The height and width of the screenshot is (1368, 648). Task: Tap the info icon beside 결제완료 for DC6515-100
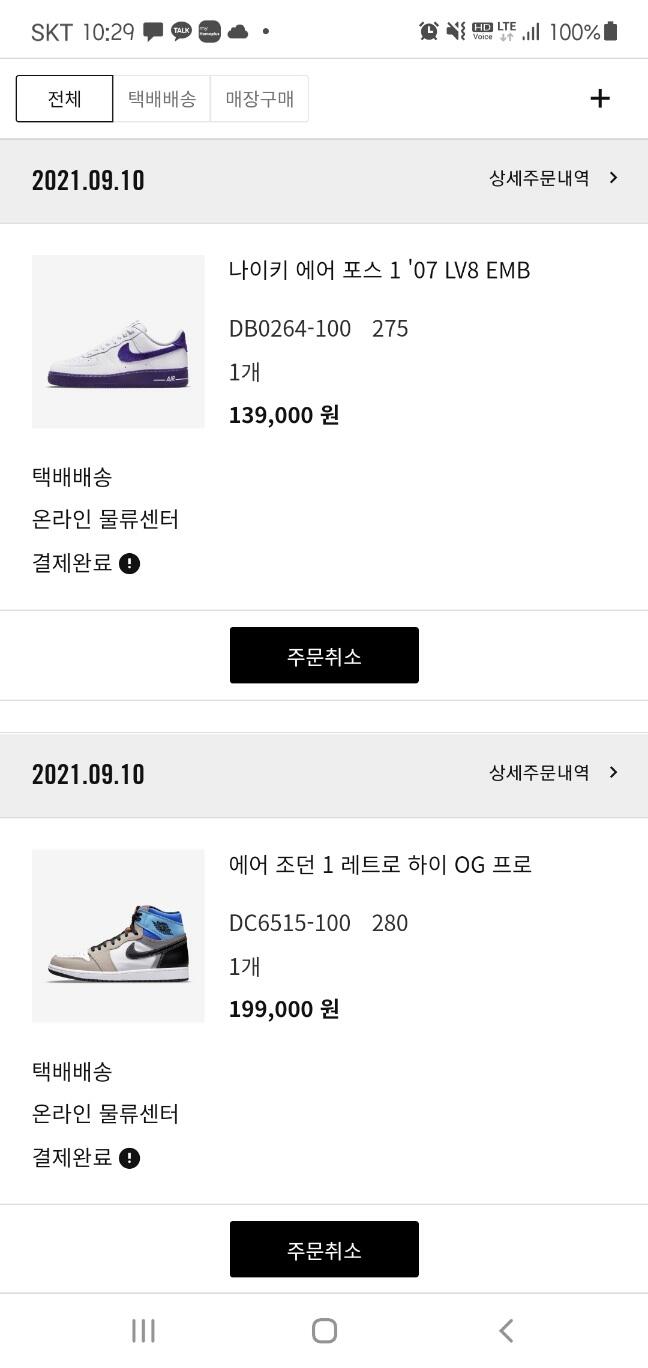tap(129, 1158)
